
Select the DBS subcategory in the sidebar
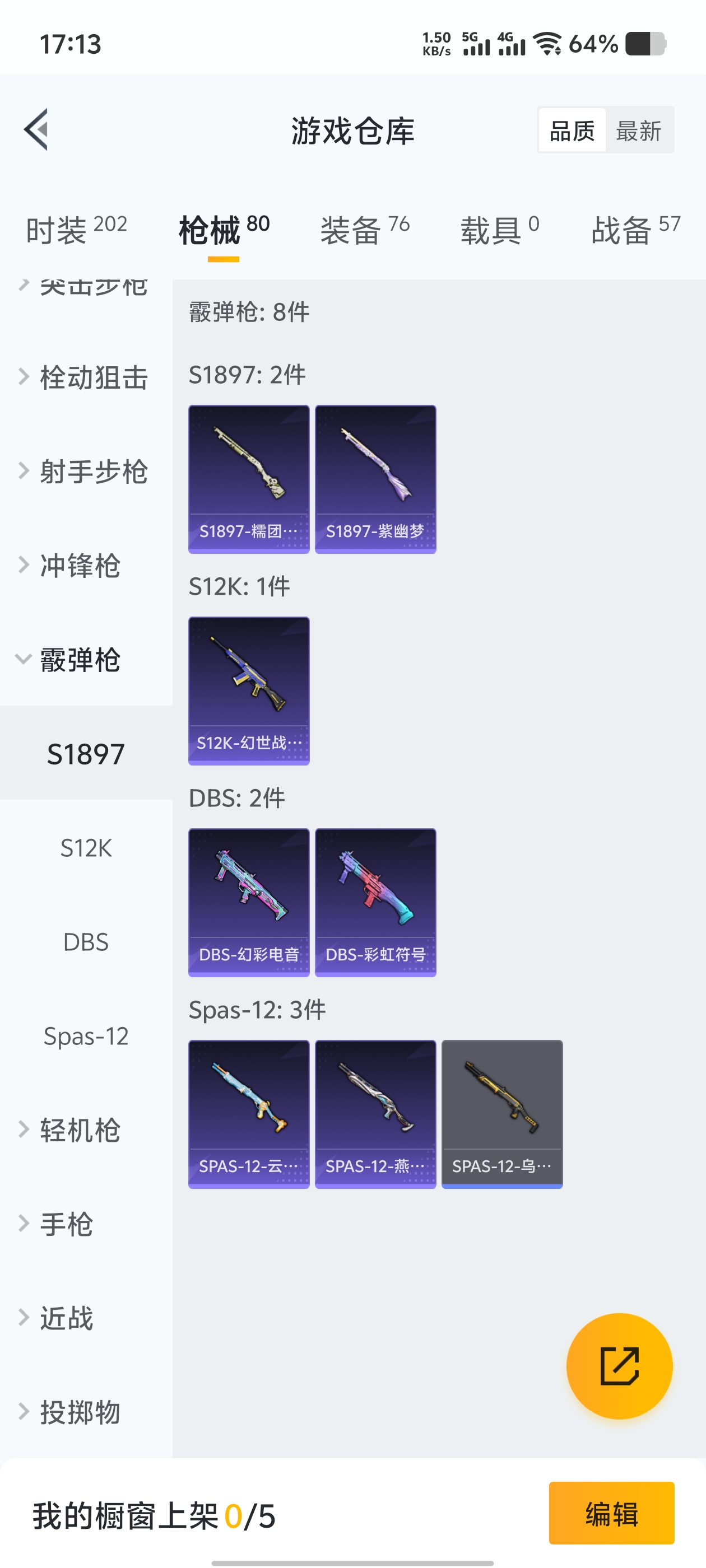click(86, 942)
